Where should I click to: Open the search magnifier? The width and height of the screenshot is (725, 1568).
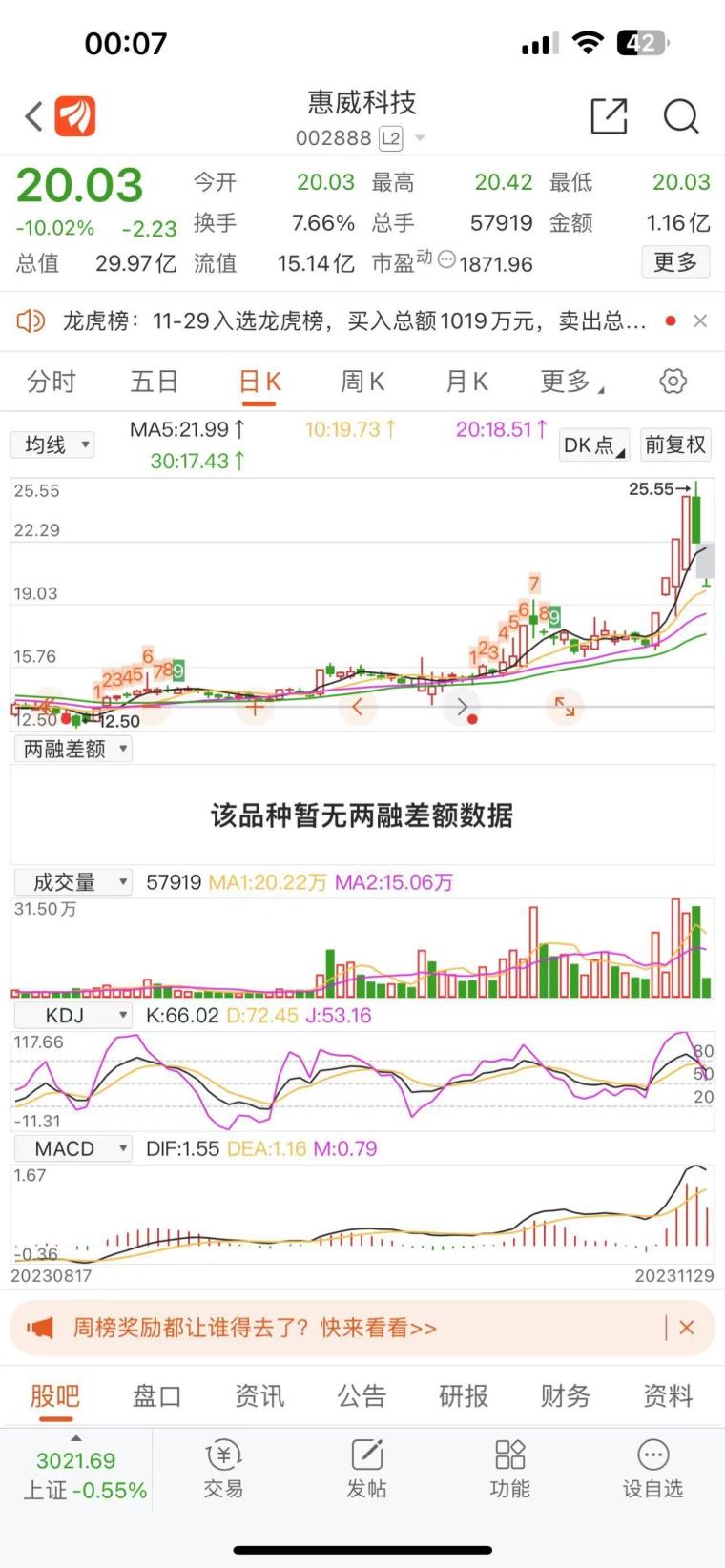681,116
